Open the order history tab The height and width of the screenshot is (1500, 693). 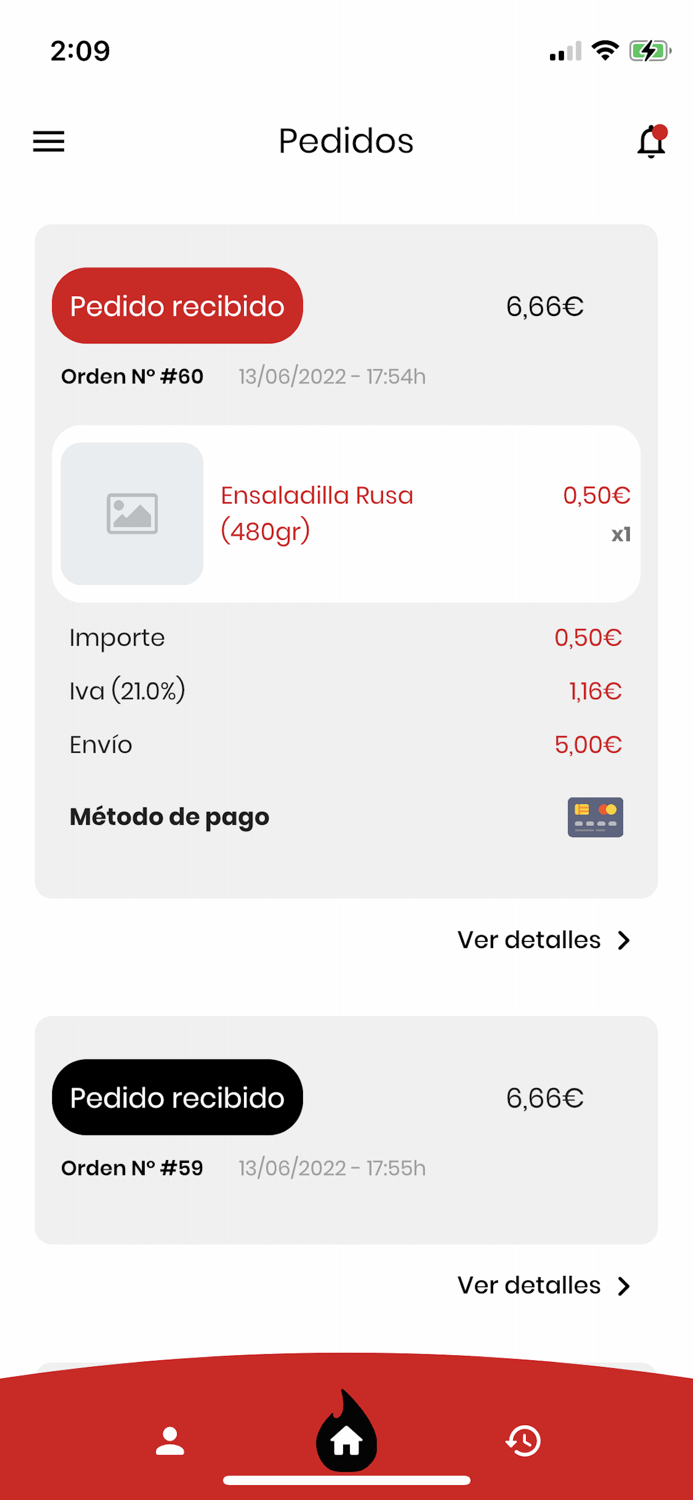coord(523,1441)
